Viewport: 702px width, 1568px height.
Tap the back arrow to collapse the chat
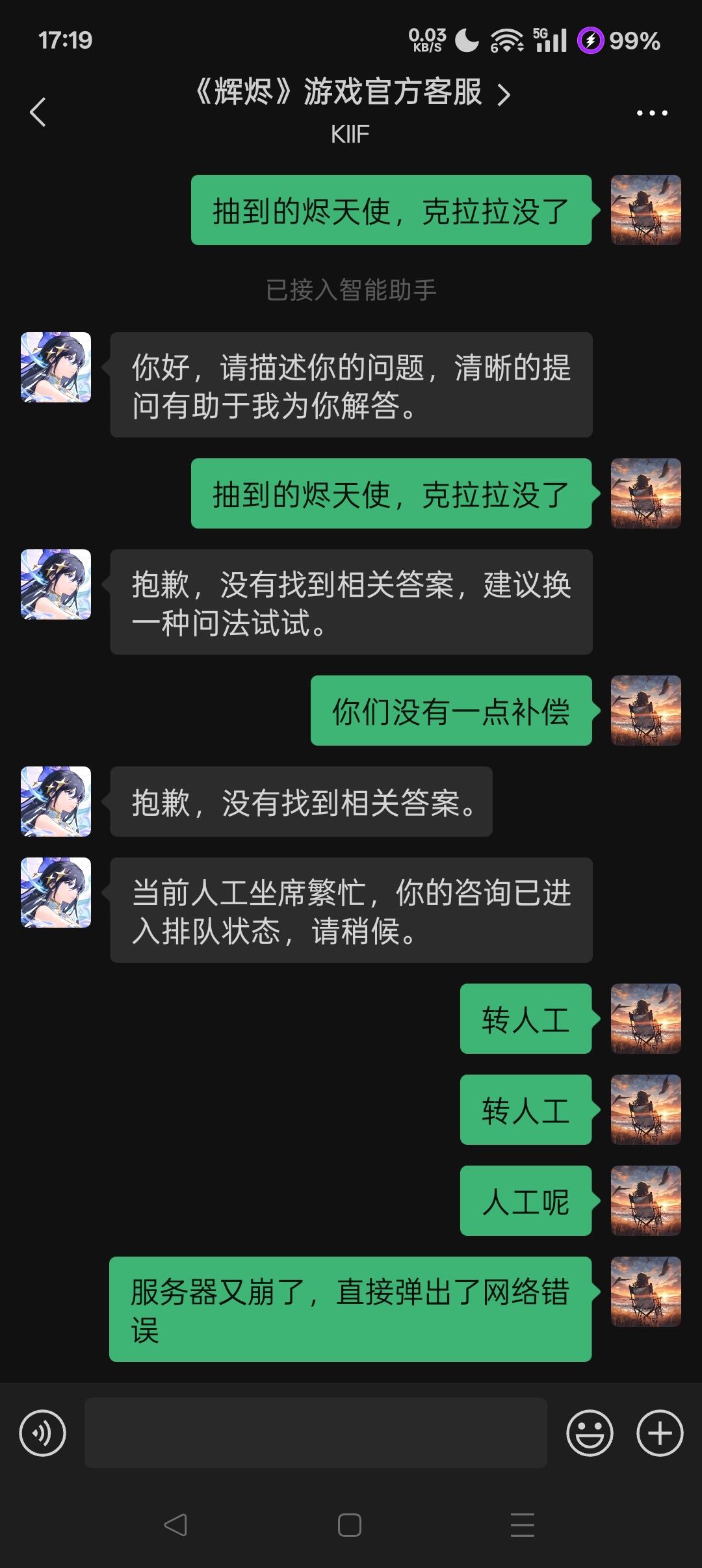pyautogui.click(x=37, y=112)
